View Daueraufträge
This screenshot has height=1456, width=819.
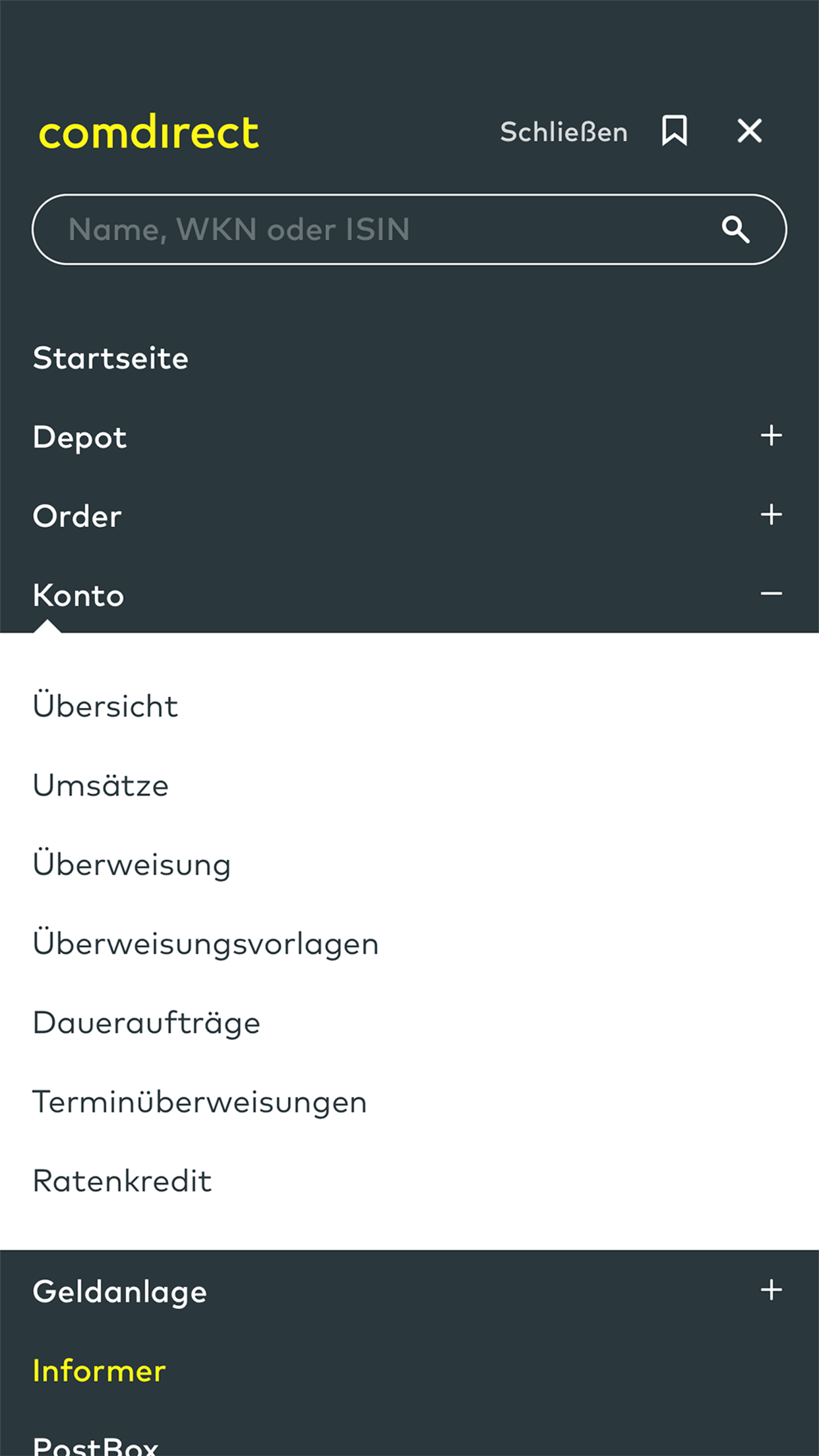pyautogui.click(x=146, y=1023)
